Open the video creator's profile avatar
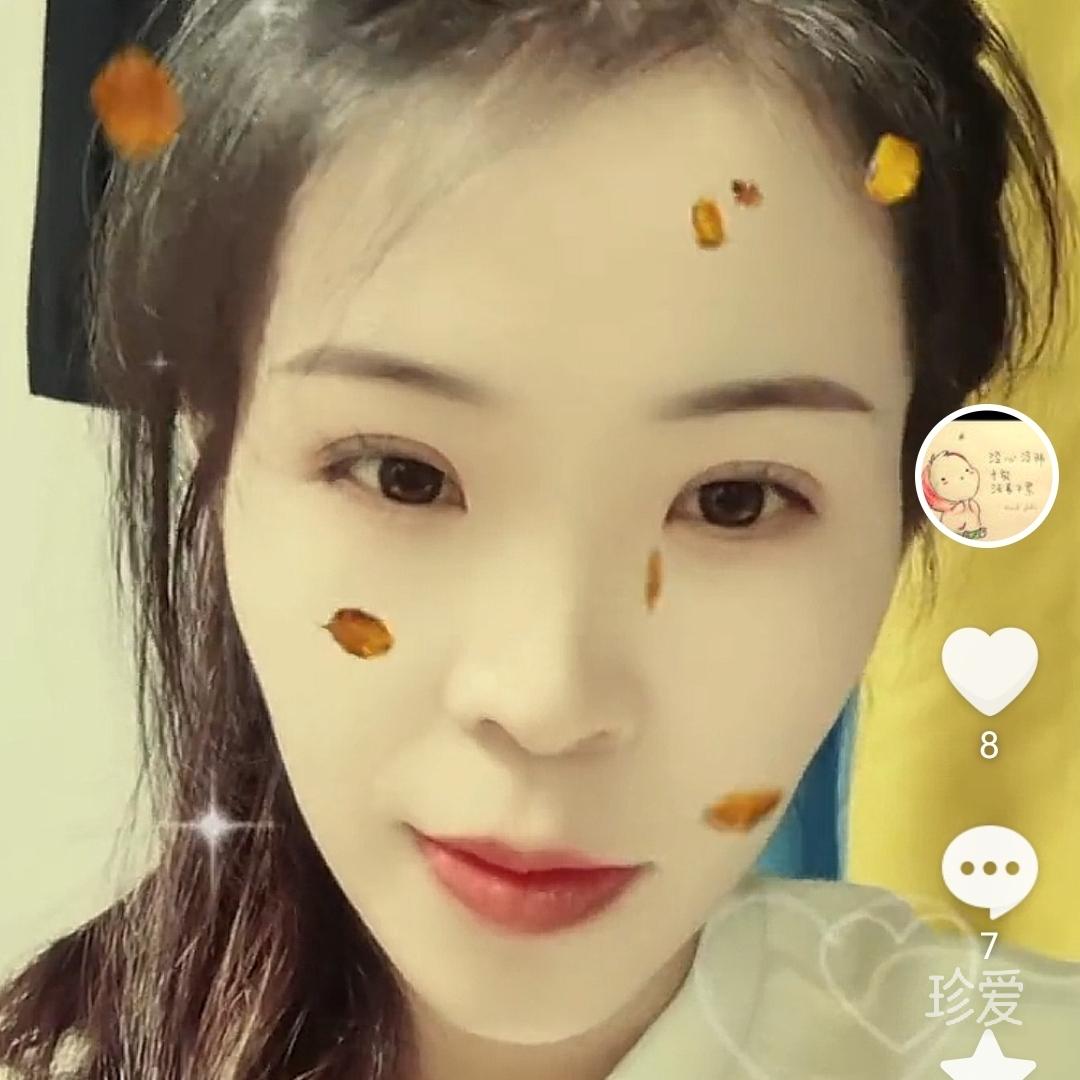This screenshot has height=1080, width=1080. [986, 477]
